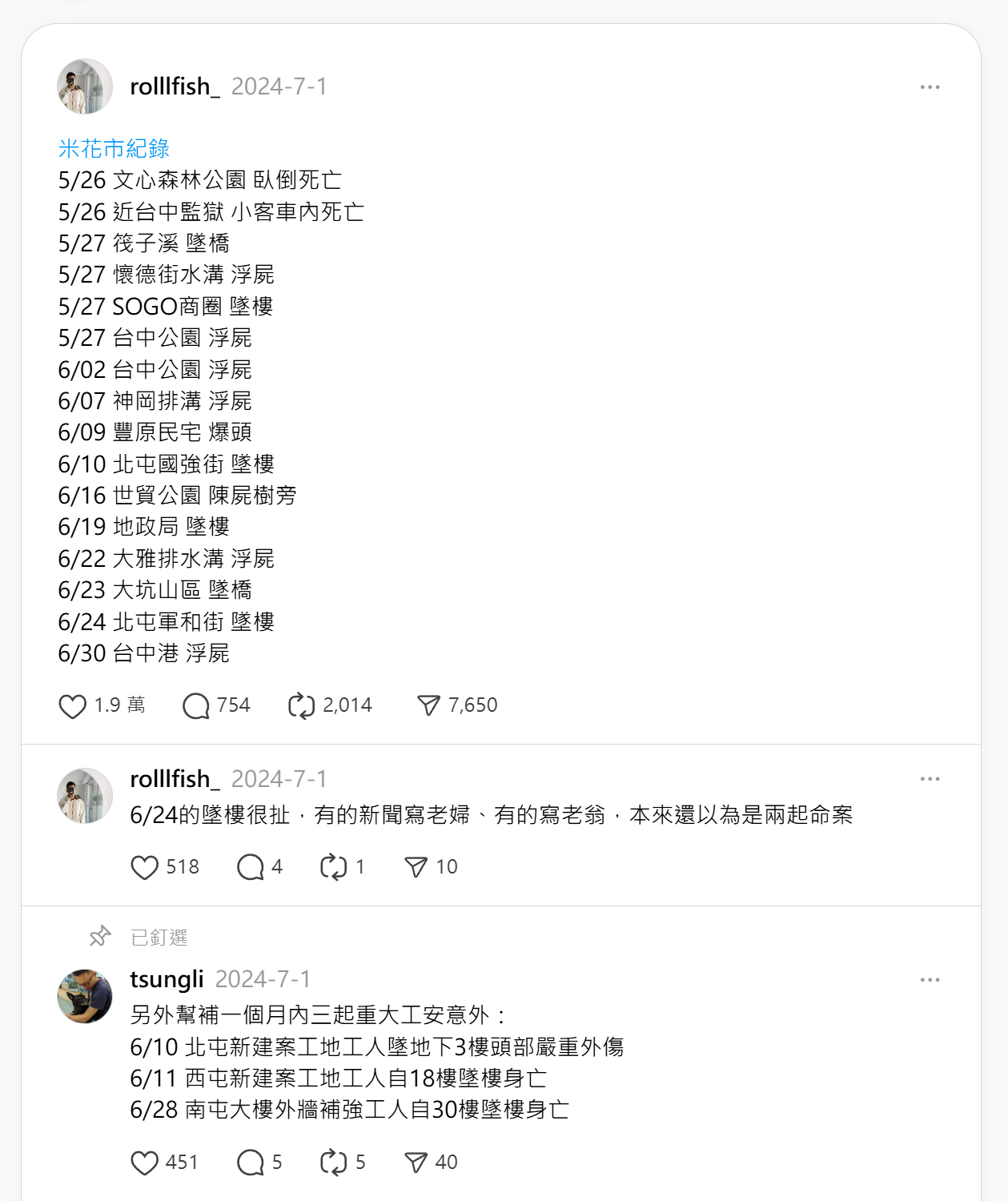Open the tsungli username link
Viewport: 1008px width, 1201px height.
pyautogui.click(x=167, y=979)
